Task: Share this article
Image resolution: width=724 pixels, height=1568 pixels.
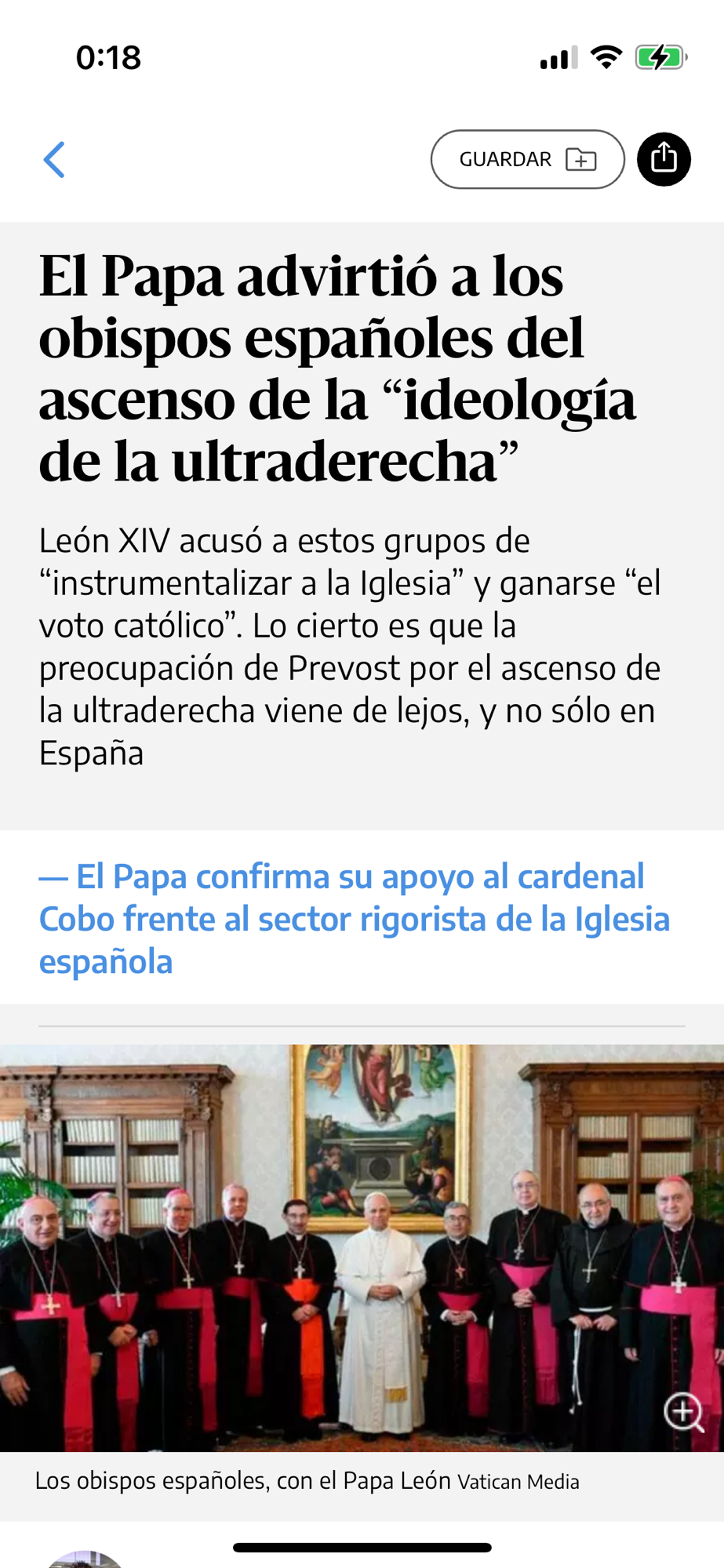Action: [664, 160]
